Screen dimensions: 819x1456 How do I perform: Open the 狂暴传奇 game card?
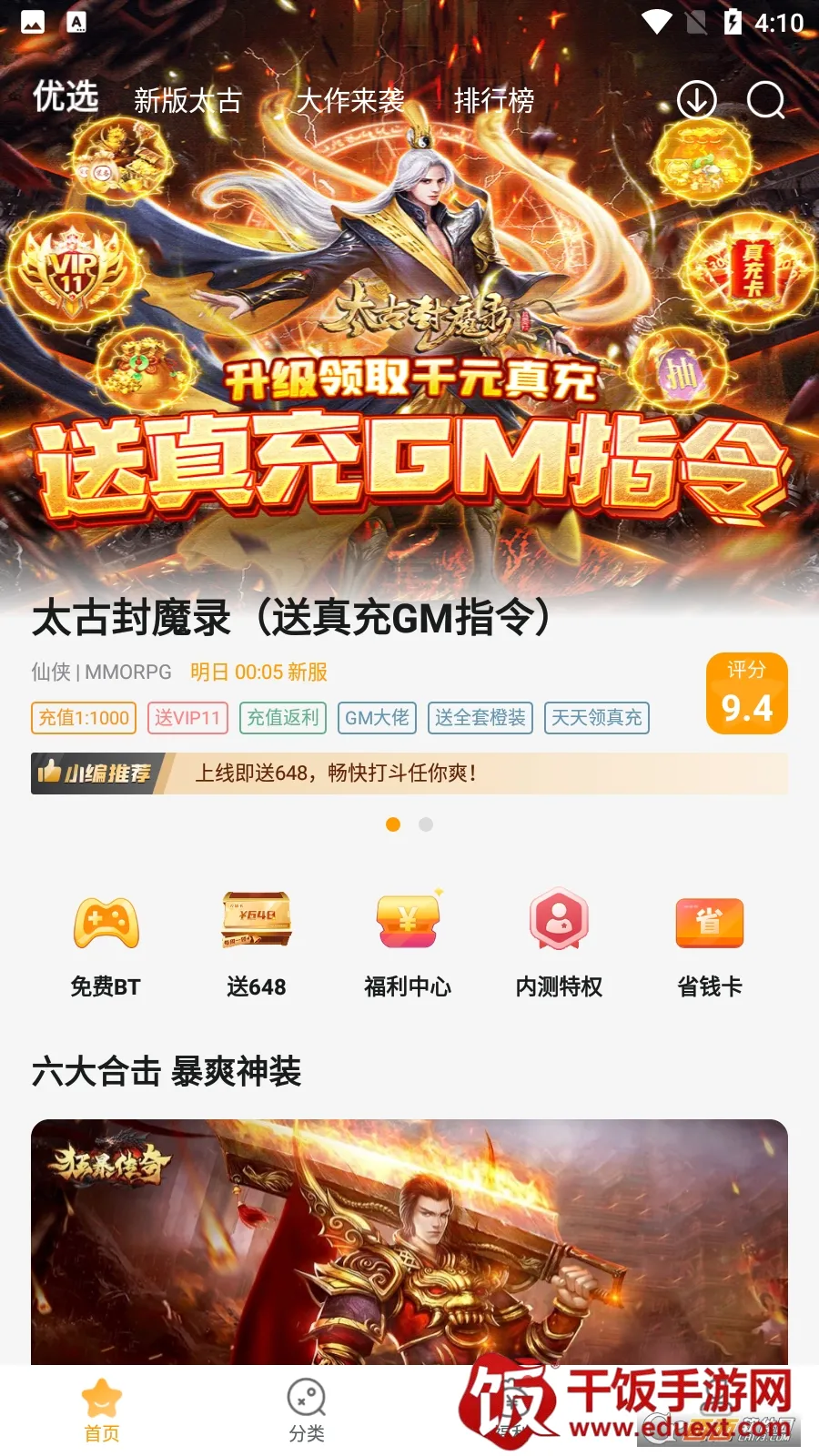(x=409, y=1242)
